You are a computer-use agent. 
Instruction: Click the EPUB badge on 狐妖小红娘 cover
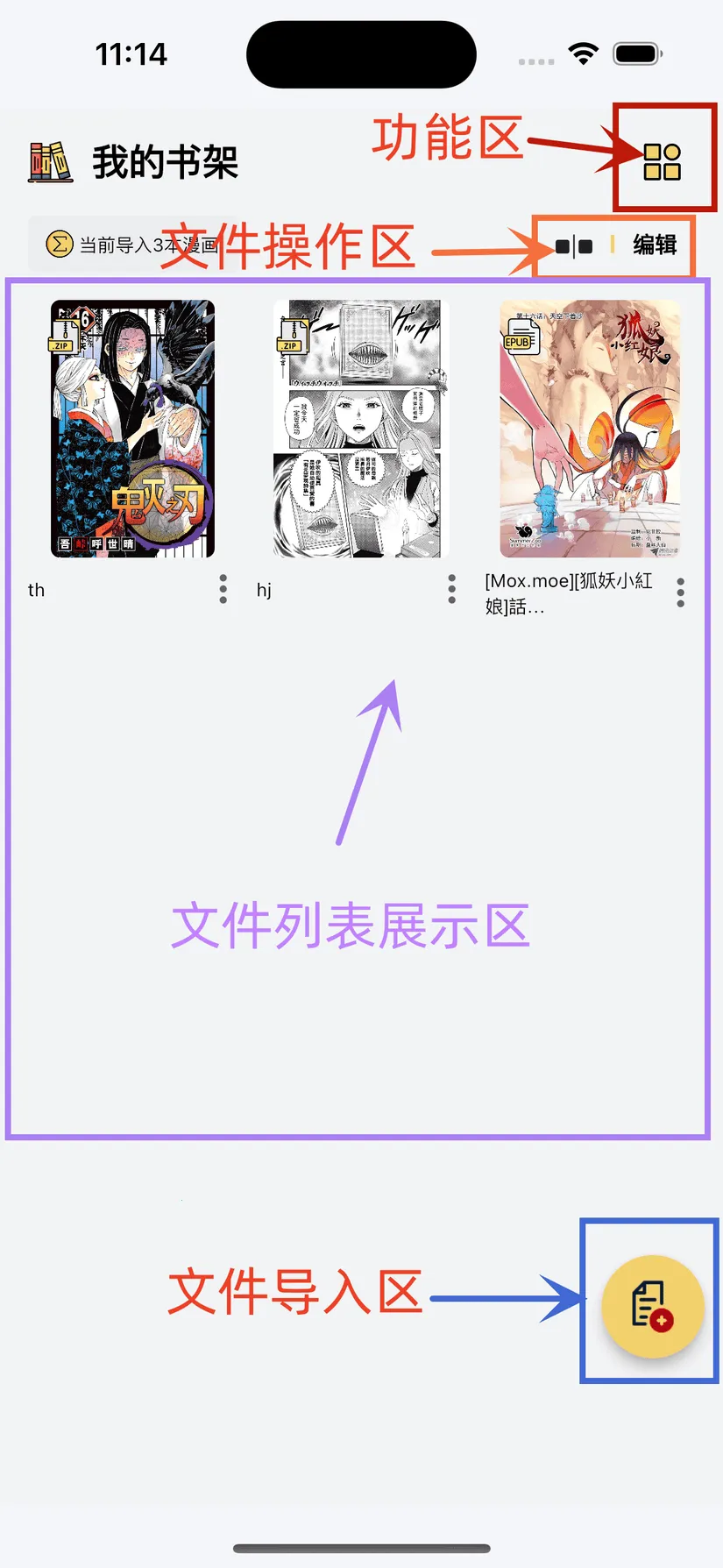(518, 343)
